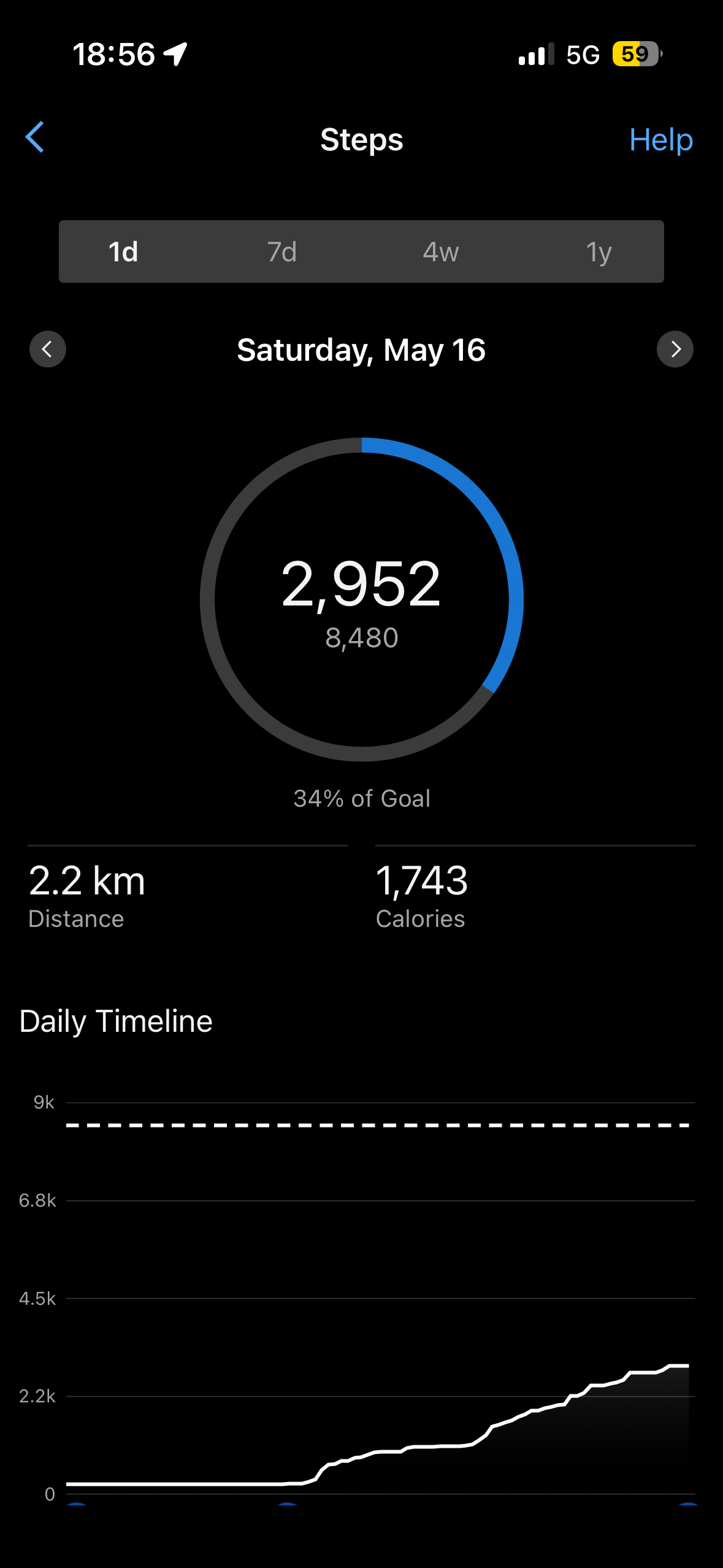Open the Help link
This screenshot has width=723, height=1568.
(660, 140)
